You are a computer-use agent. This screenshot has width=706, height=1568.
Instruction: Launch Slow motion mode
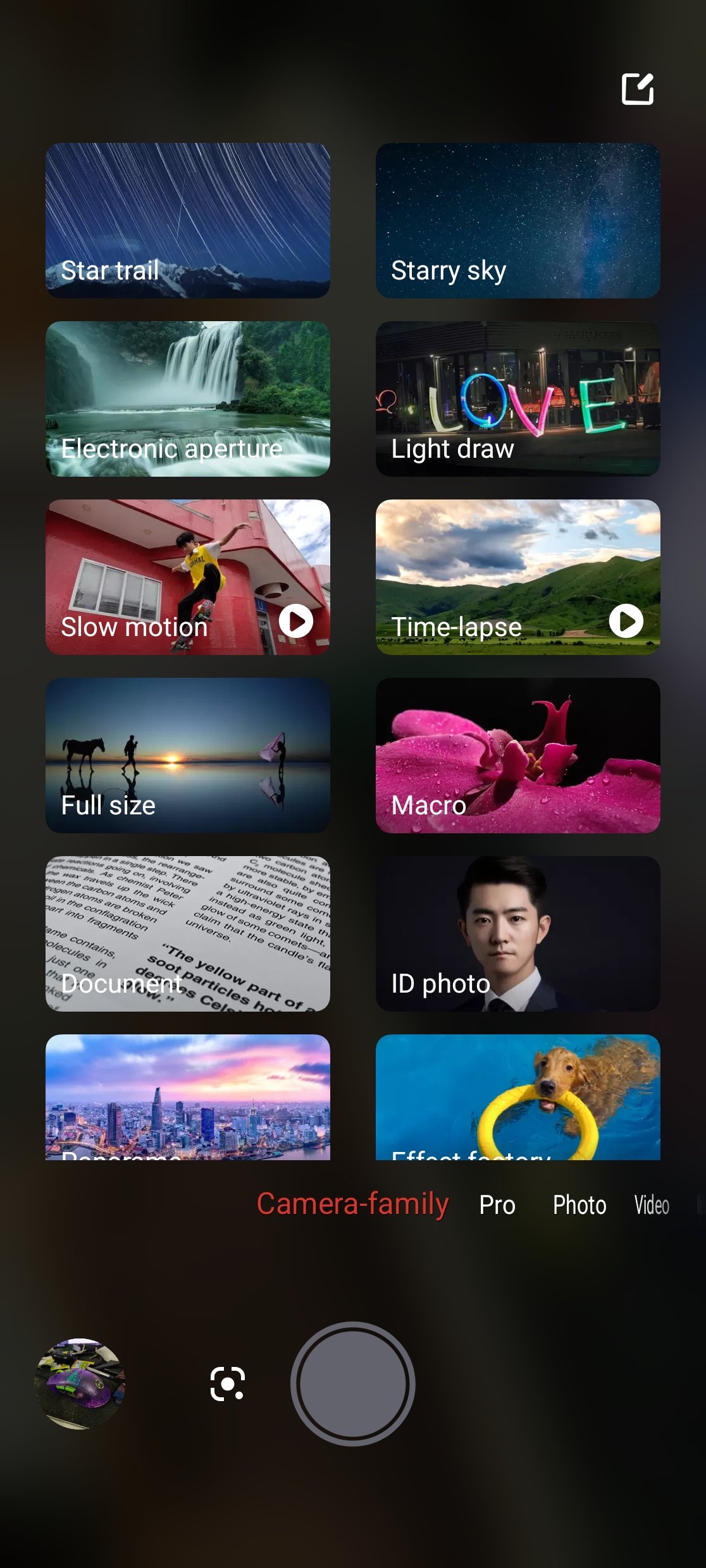(x=188, y=577)
